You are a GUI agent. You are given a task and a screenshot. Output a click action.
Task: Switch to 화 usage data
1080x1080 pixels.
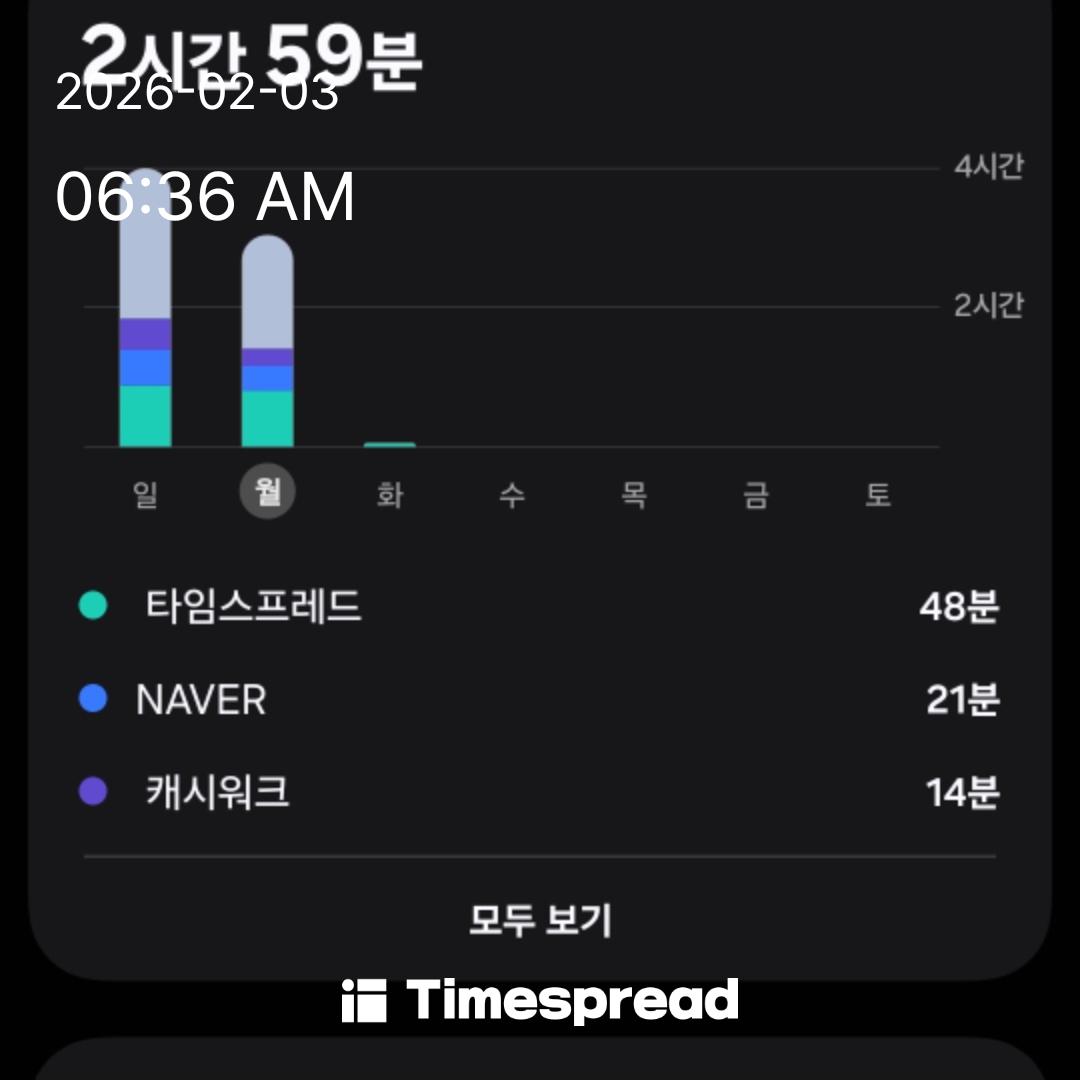[390, 494]
